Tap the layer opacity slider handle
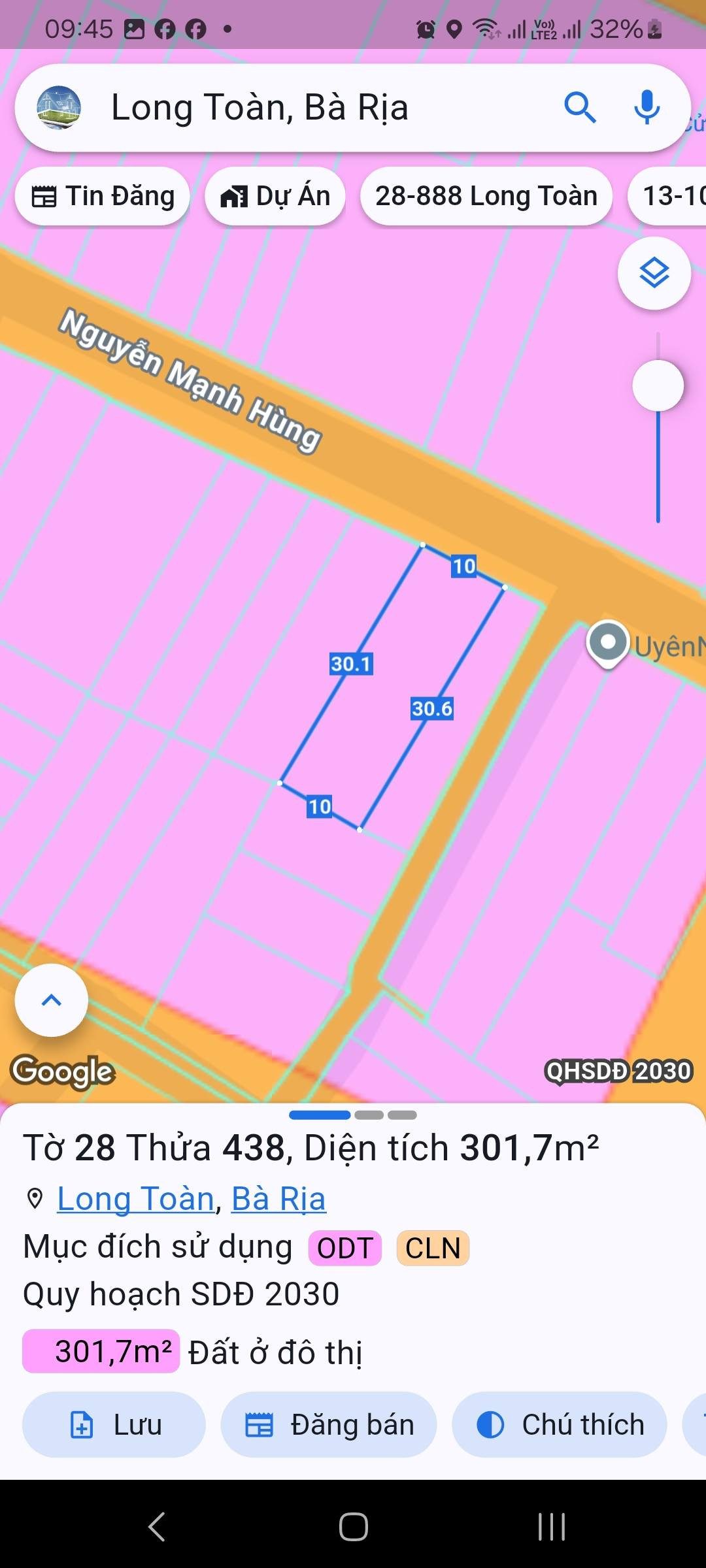Image resolution: width=706 pixels, height=1568 pixels. [x=658, y=385]
